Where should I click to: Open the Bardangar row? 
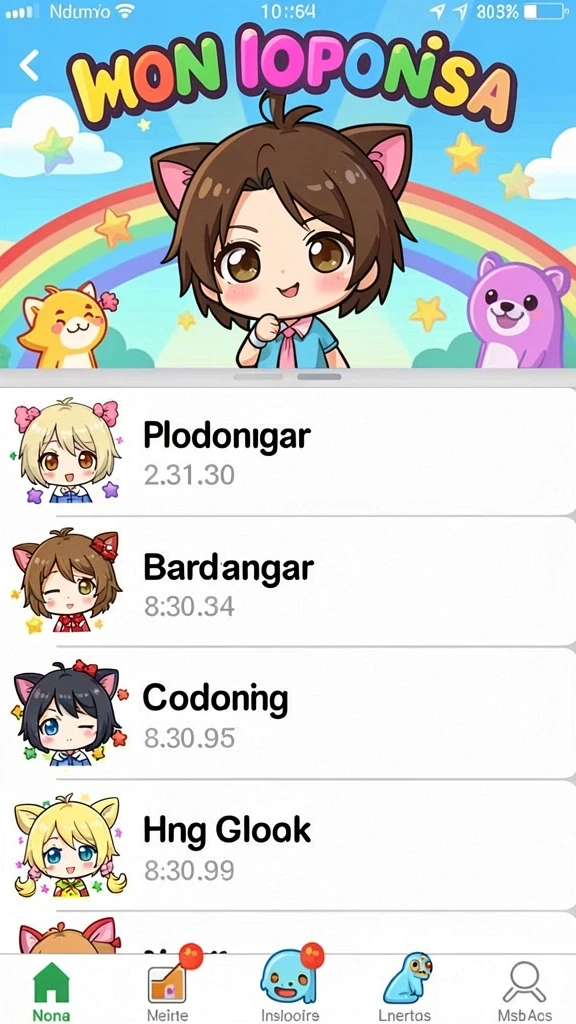click(288, 583)
